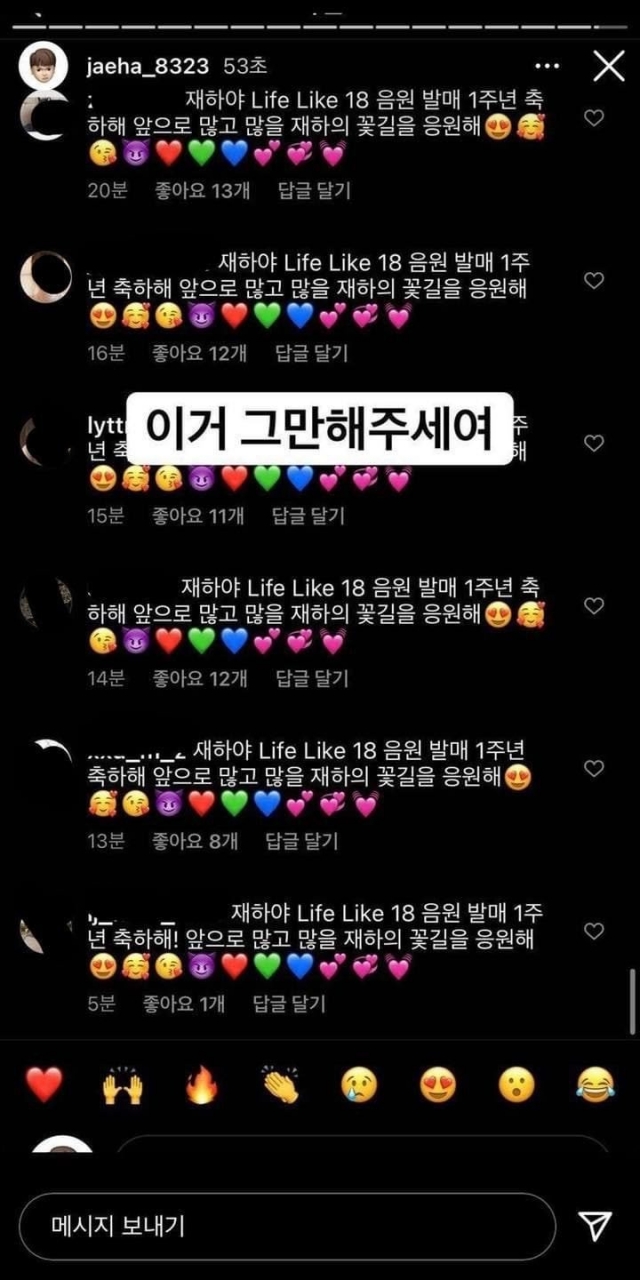Send the crying face reaction
This screenshot has height=1280, width=640.
360,1084
